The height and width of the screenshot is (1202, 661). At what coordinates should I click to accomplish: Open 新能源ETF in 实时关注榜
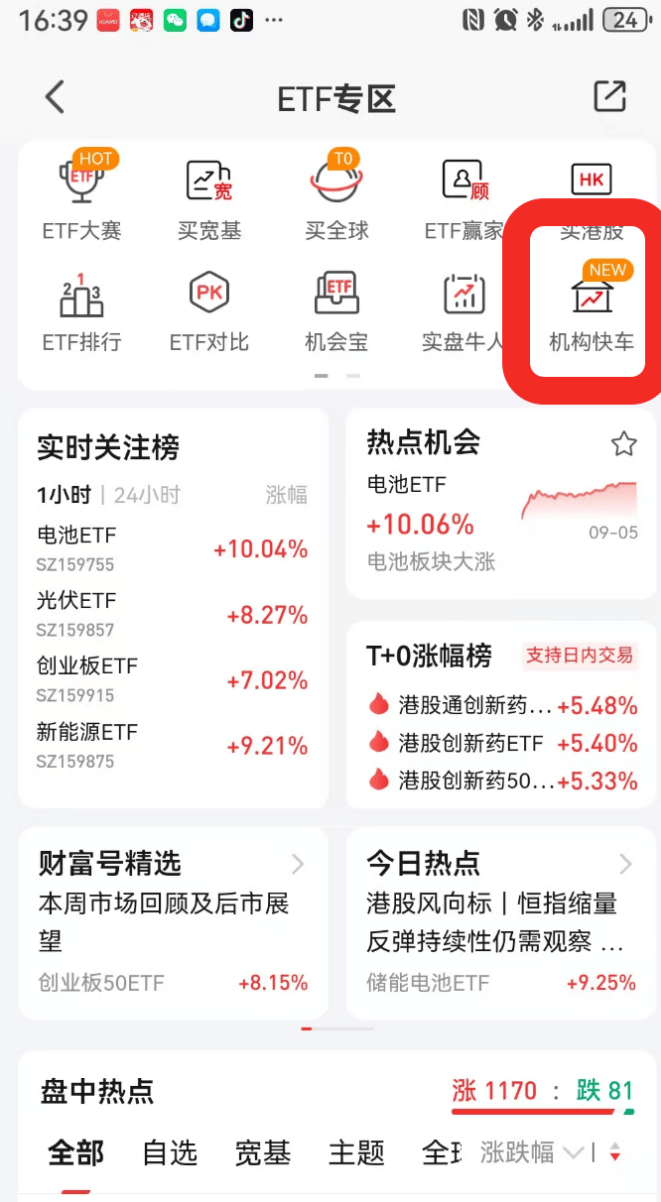172,745
